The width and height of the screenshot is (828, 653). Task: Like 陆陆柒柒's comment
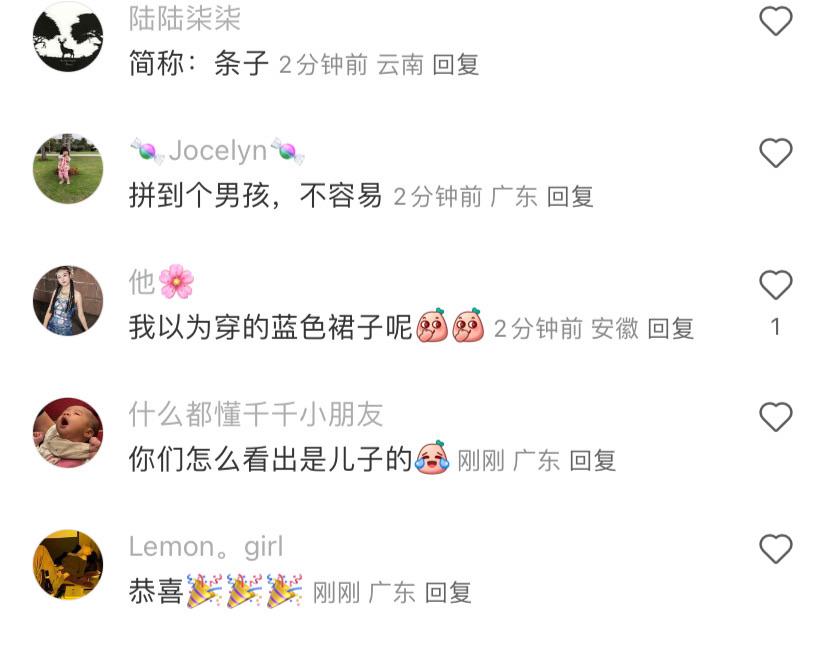coord(776,21)
